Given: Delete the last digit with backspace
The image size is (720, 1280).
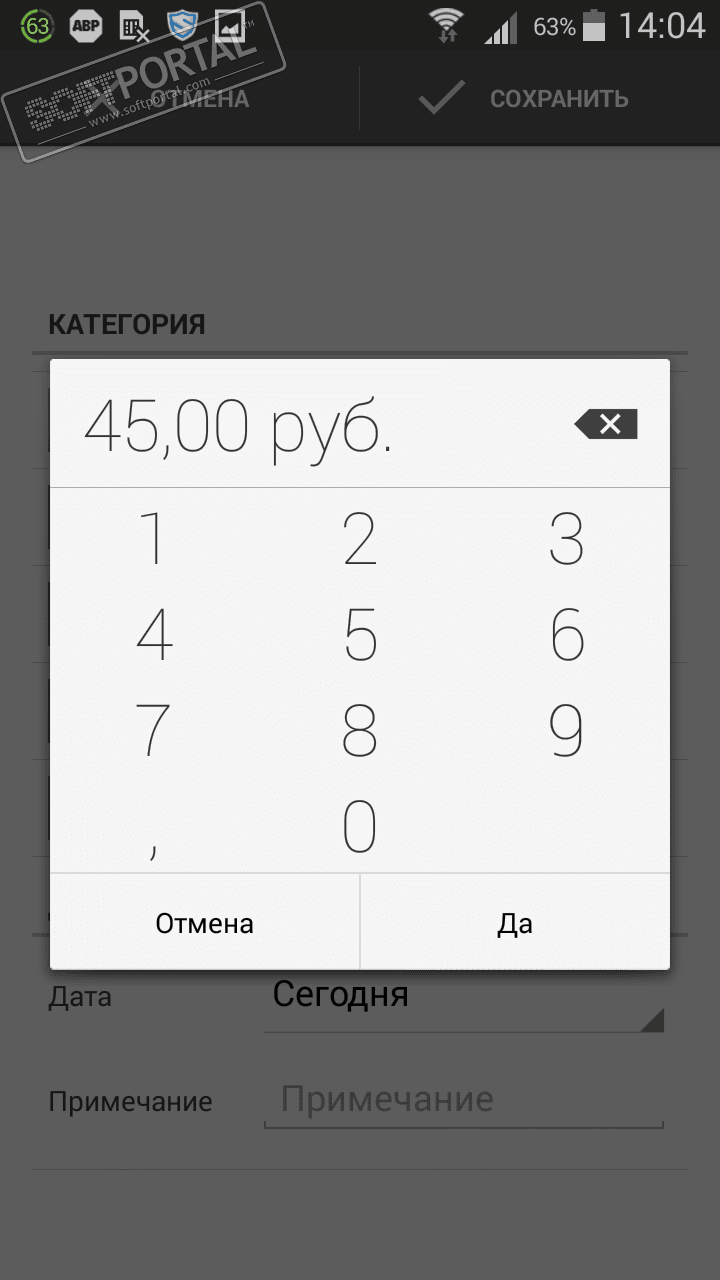Looking at the screenshot, I should pyautogui.click(x=606, y=424).
